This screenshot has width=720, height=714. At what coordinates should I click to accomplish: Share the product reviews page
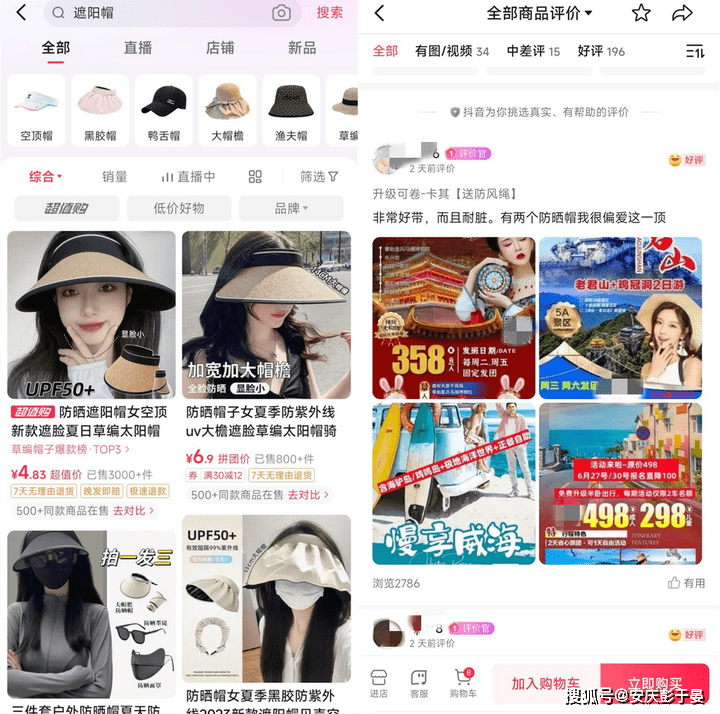tap(682, 13)
